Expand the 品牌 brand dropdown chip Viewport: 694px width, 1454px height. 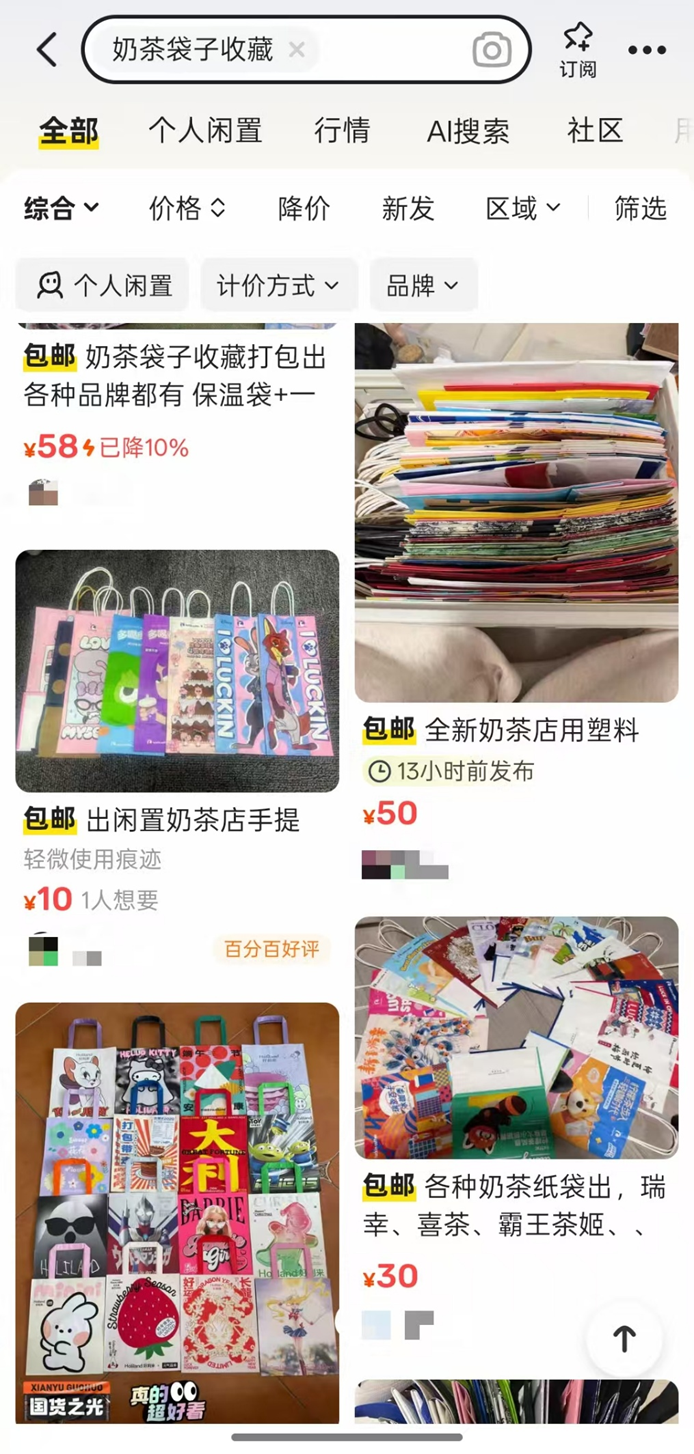coord(422,286)
